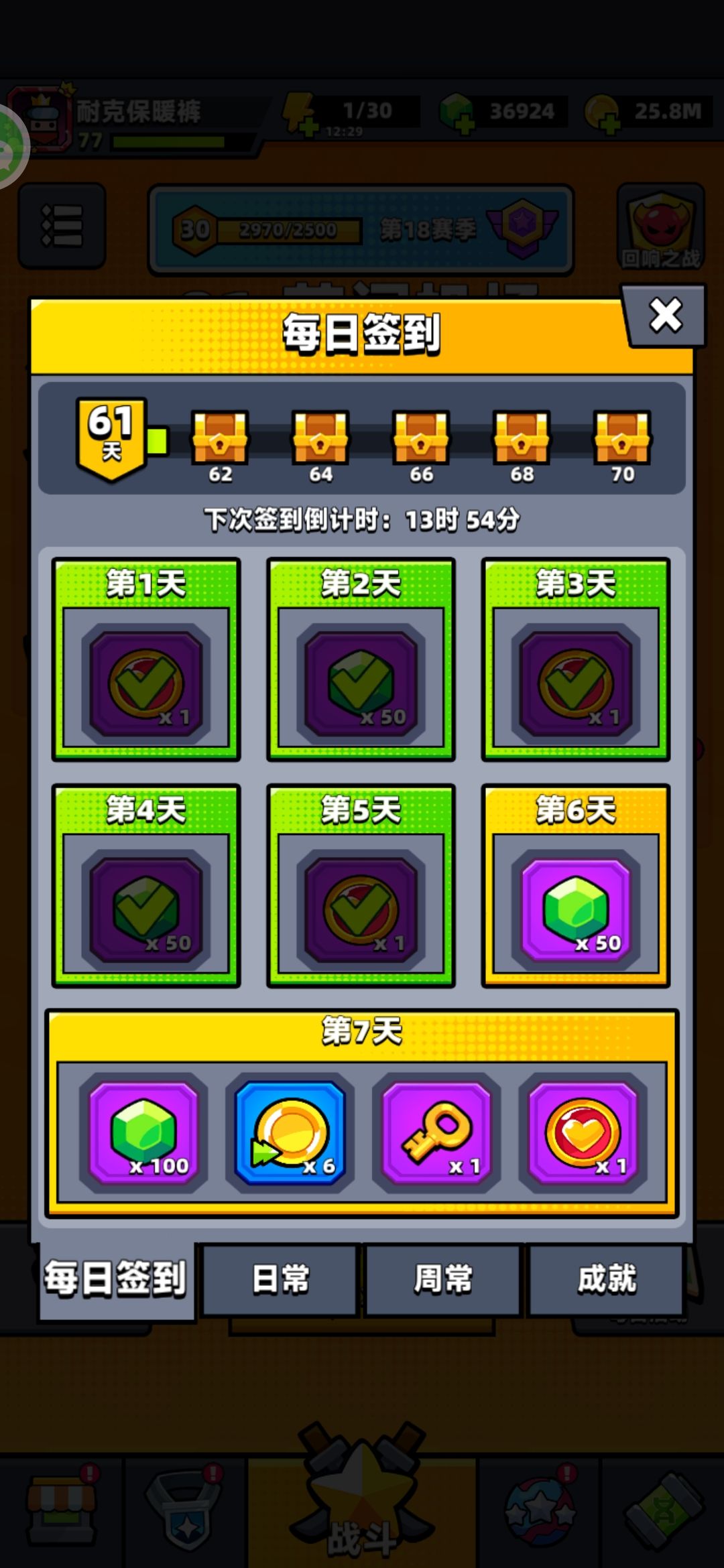Close the daily check-in dialog

665,315
